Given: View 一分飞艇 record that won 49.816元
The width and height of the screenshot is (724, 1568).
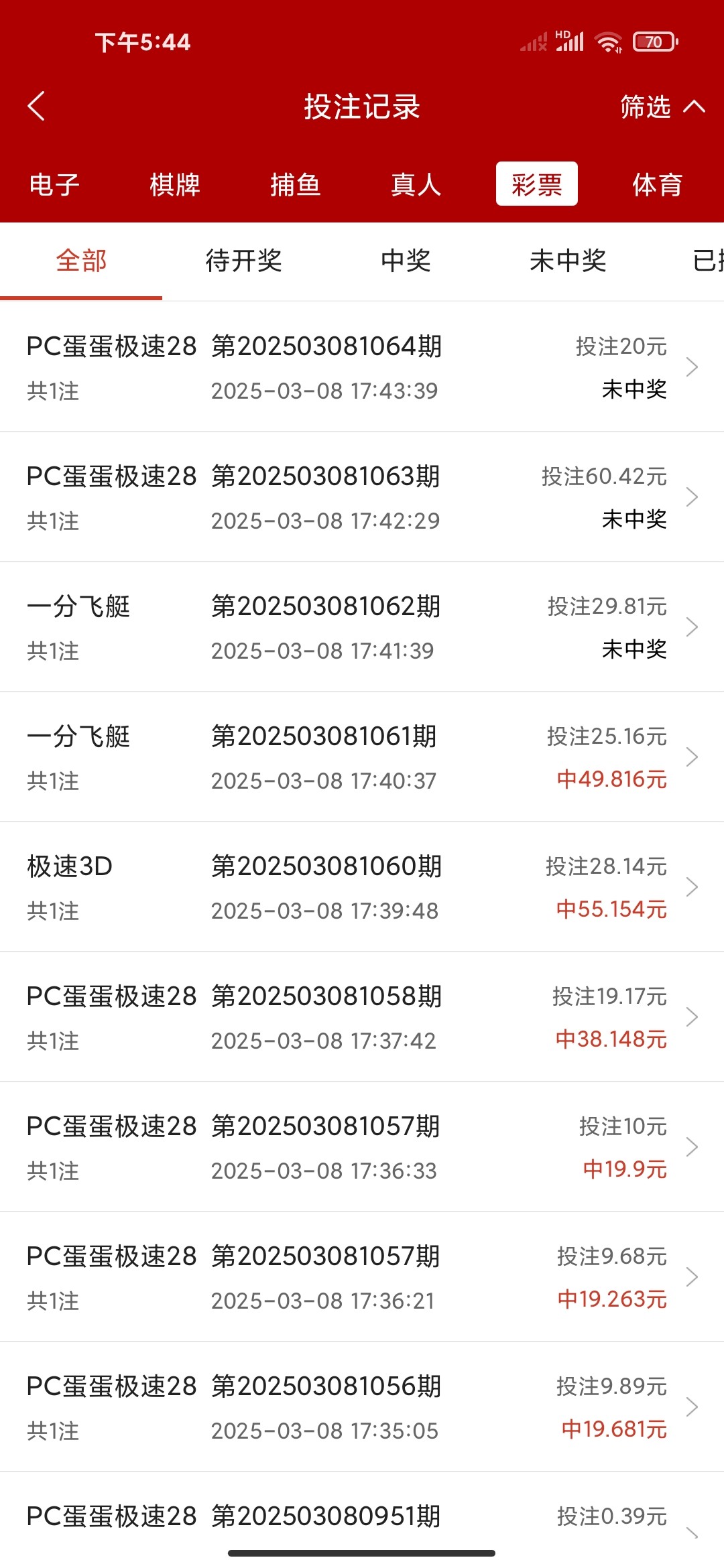Looking at the screenshot, I should [362, 757].
